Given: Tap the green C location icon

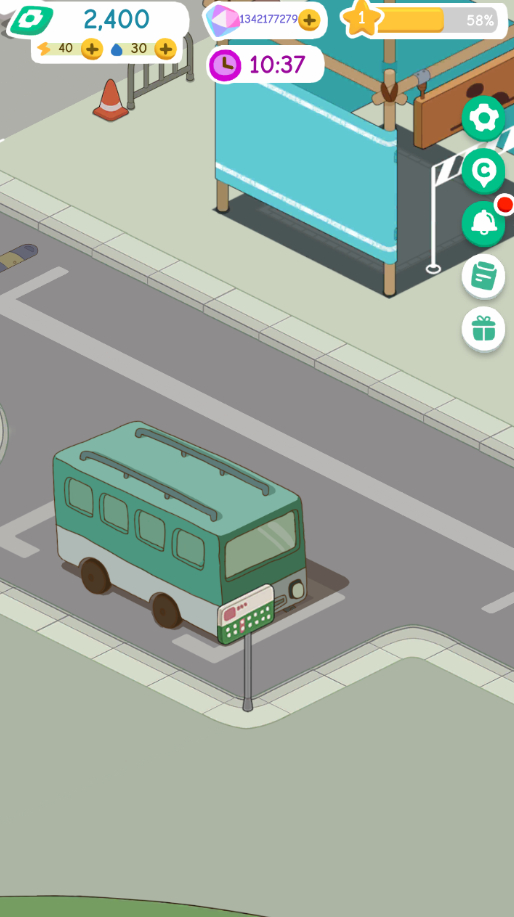Looking at the screenshot, I should (483, 171).
